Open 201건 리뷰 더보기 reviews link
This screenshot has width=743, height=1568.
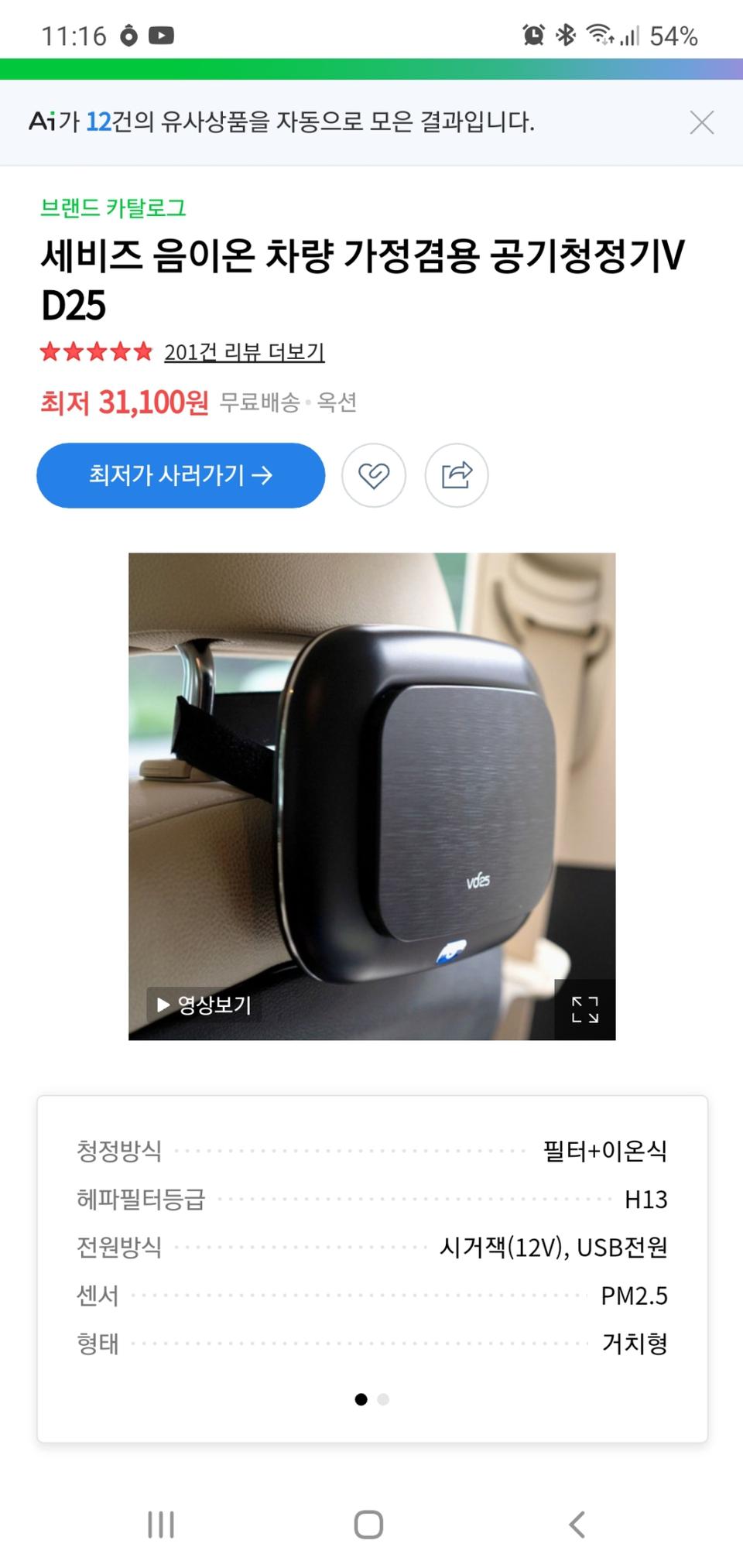click(x=245, y=353)
